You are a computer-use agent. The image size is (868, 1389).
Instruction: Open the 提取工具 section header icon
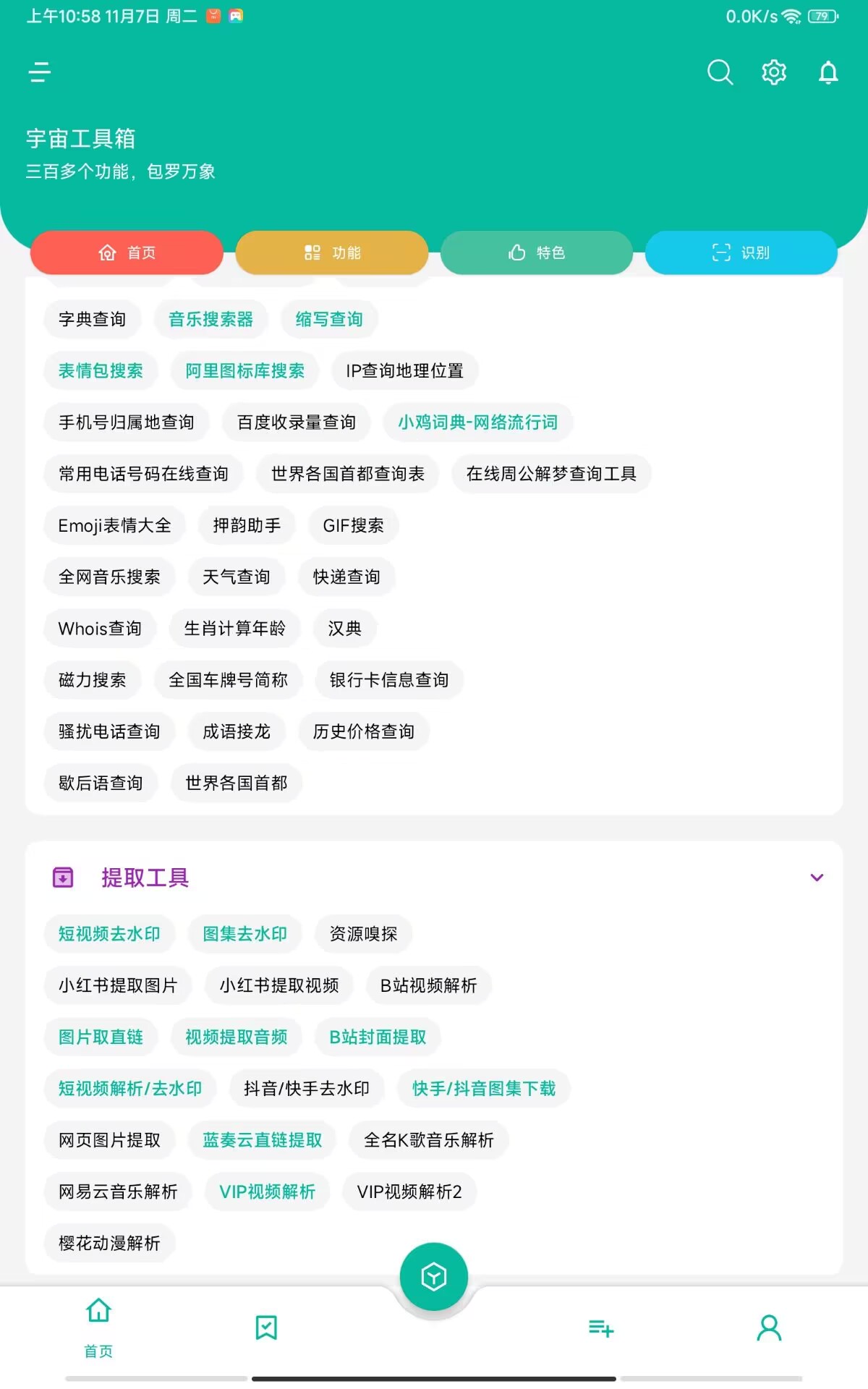click(x=62, y=878)
